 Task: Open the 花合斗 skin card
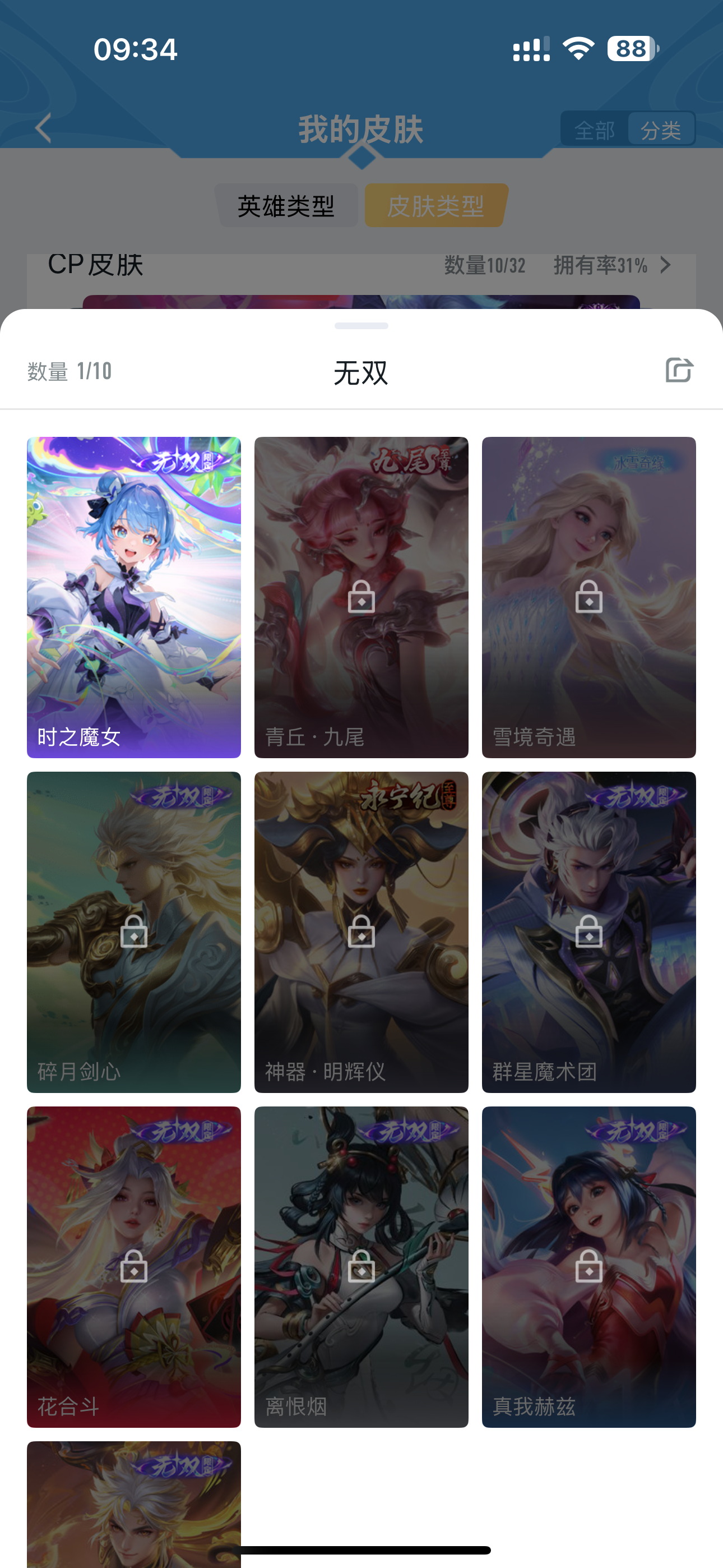point(134,1267)
